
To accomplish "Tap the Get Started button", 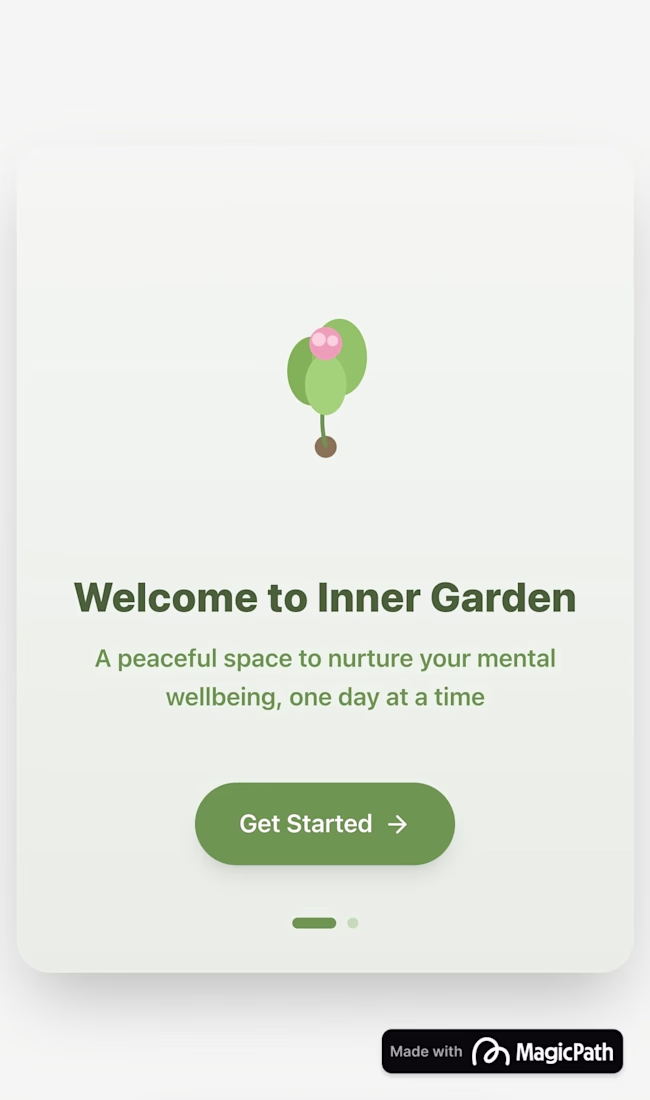I will pos(324,823).
